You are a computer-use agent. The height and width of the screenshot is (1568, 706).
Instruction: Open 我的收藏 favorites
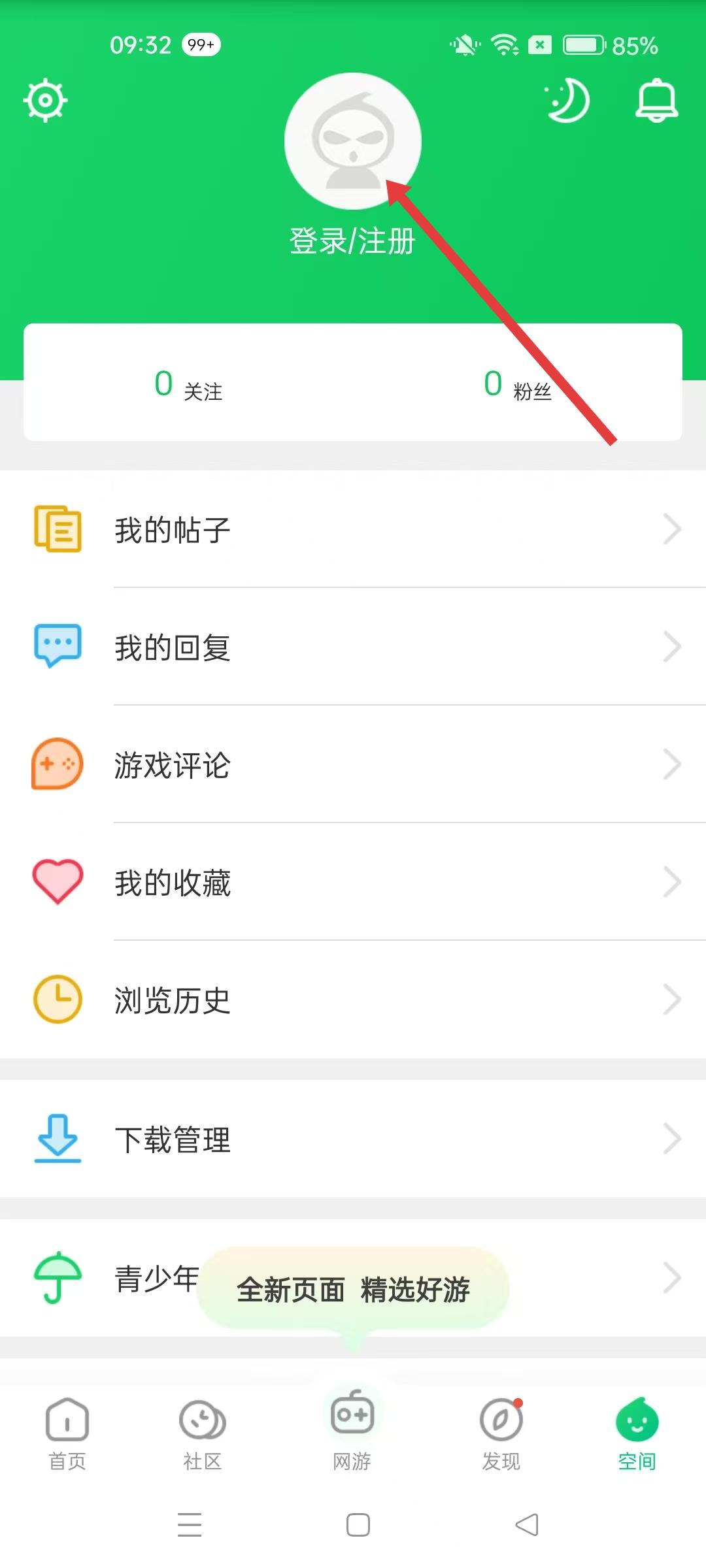pyautogui.click(x=353, y=882)
